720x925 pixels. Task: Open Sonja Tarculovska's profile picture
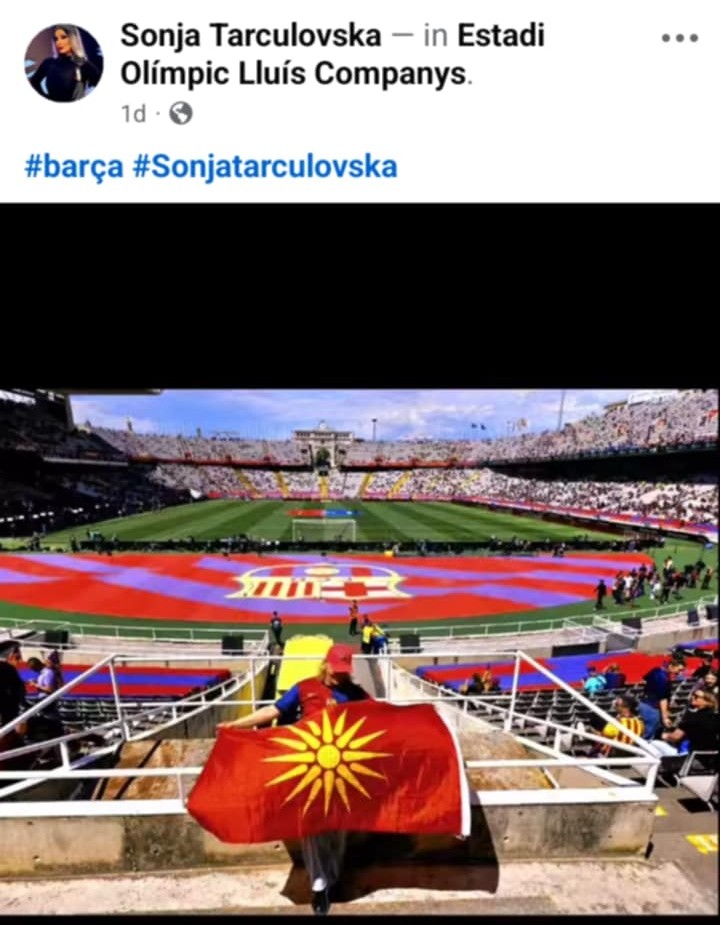(63, 63)
